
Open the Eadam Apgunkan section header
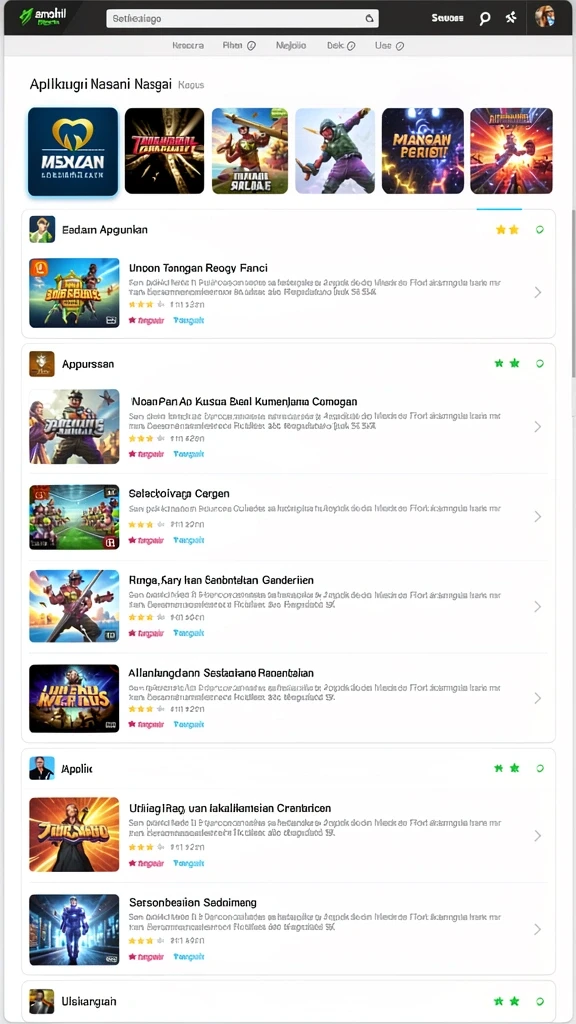click(x=288, y=229)
